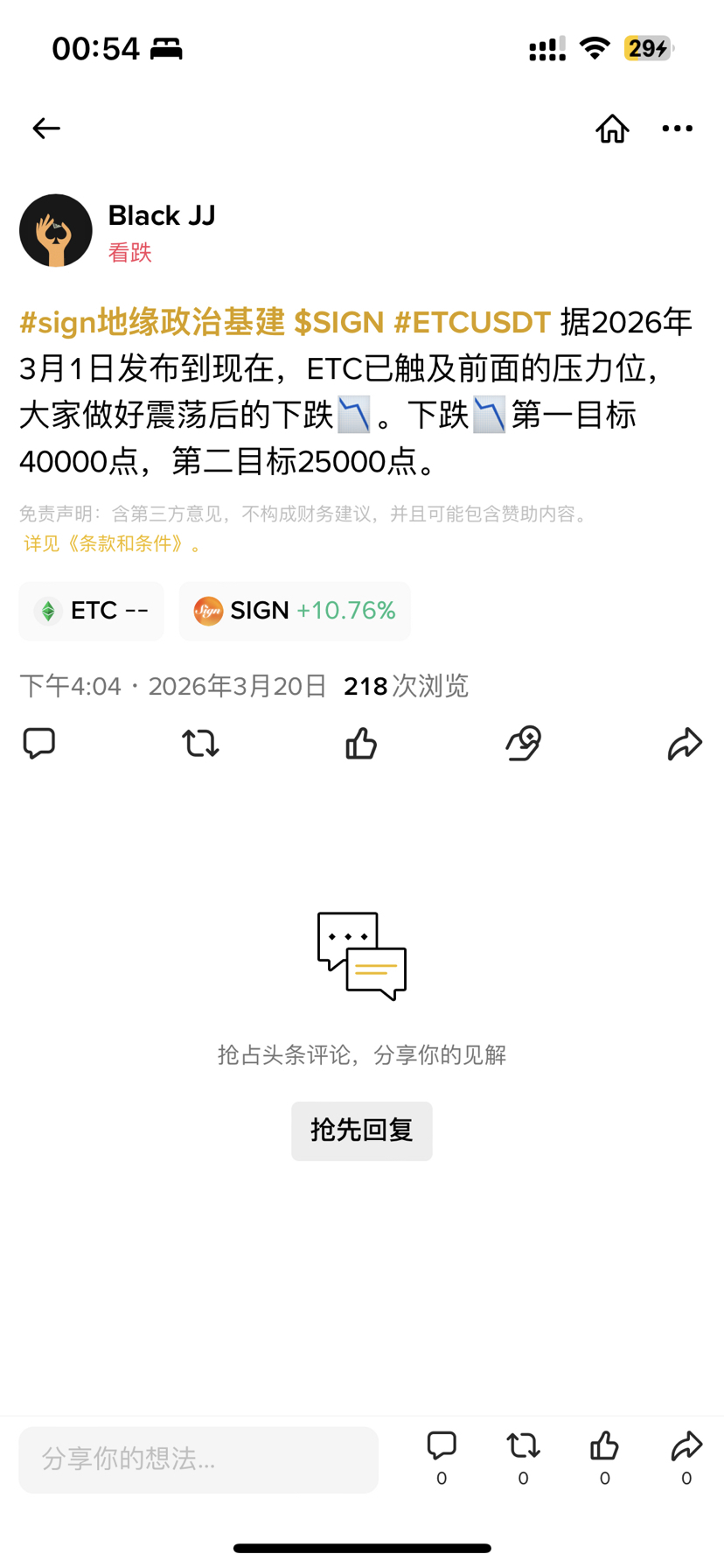Open the three-dot overflow menu
The image size is (724, 1568).
(x=677, y=129)
